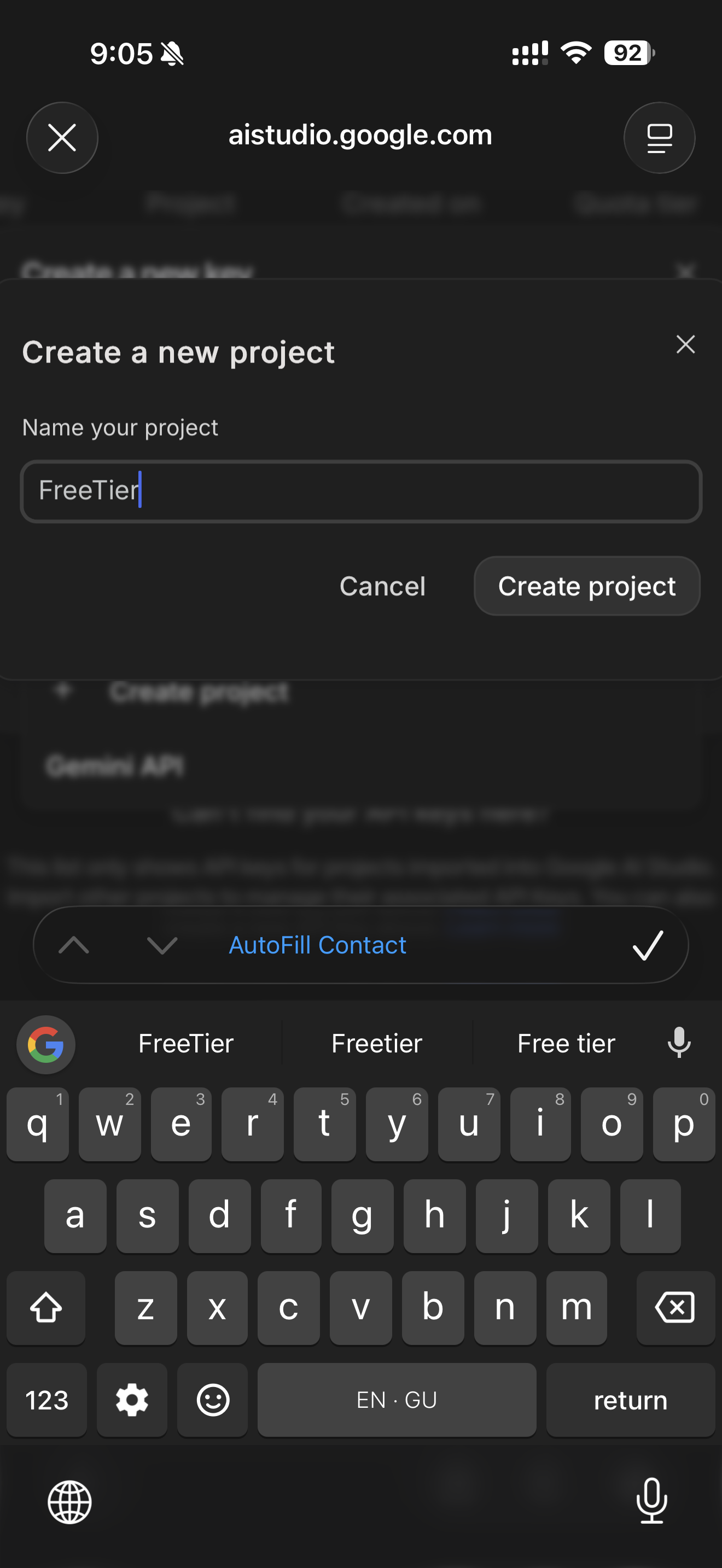The image size is (722, 1568).
Task: Tap the checkmark to finish editing
Action: [648, 945]
